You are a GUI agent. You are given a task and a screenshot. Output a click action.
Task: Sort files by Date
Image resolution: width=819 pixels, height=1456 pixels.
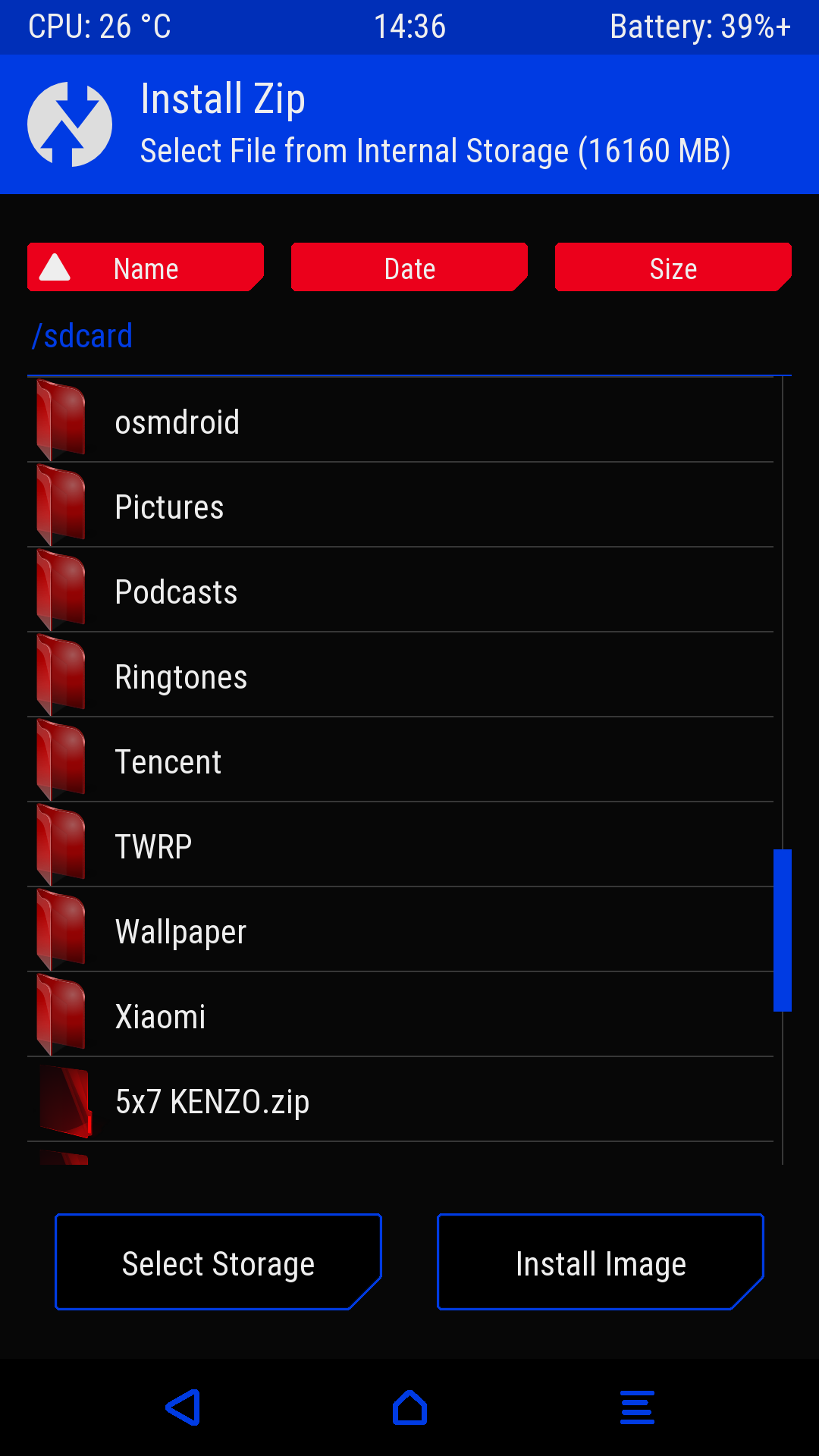pos(409,268)
